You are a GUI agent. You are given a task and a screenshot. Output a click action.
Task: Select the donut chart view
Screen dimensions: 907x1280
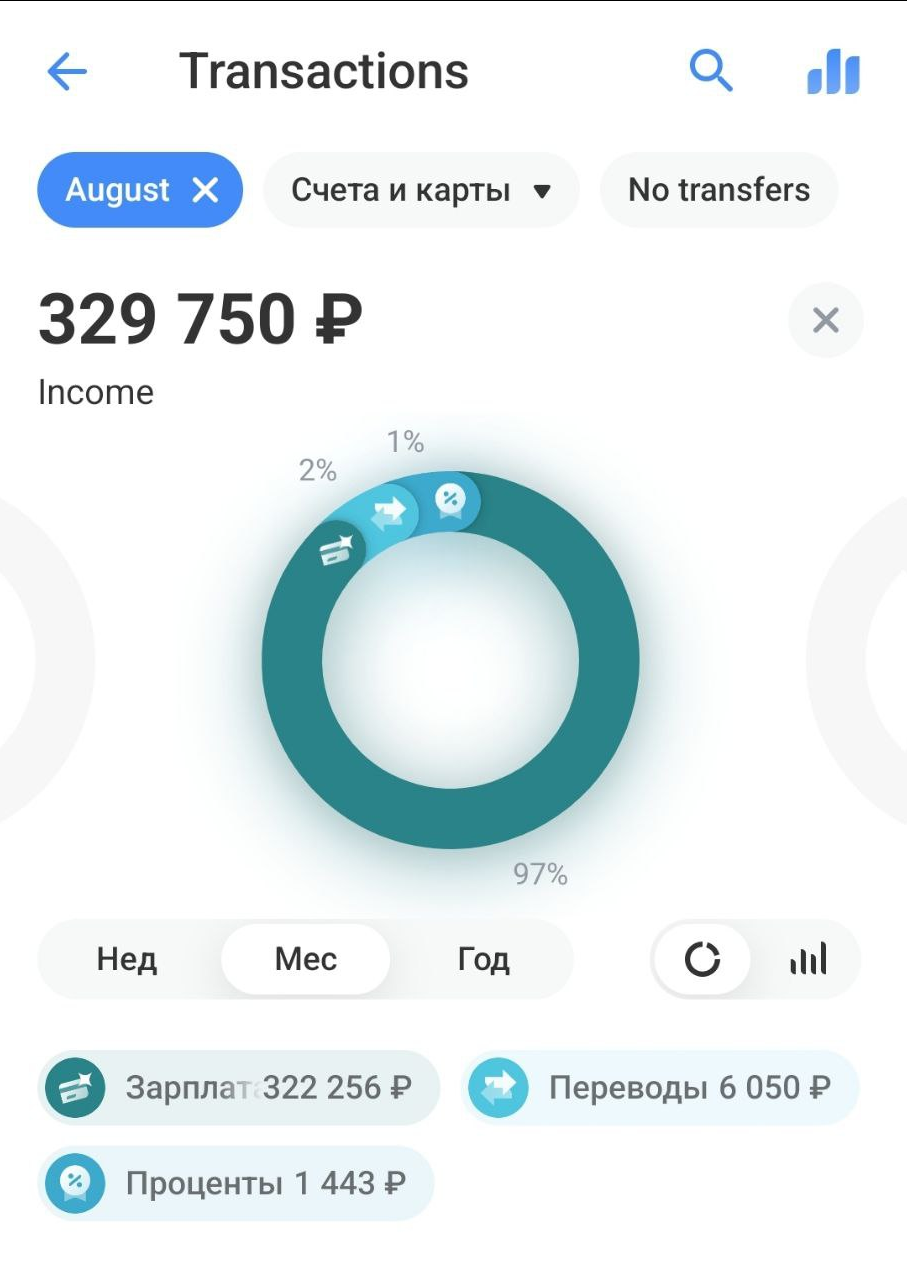(x=702, y=960)
